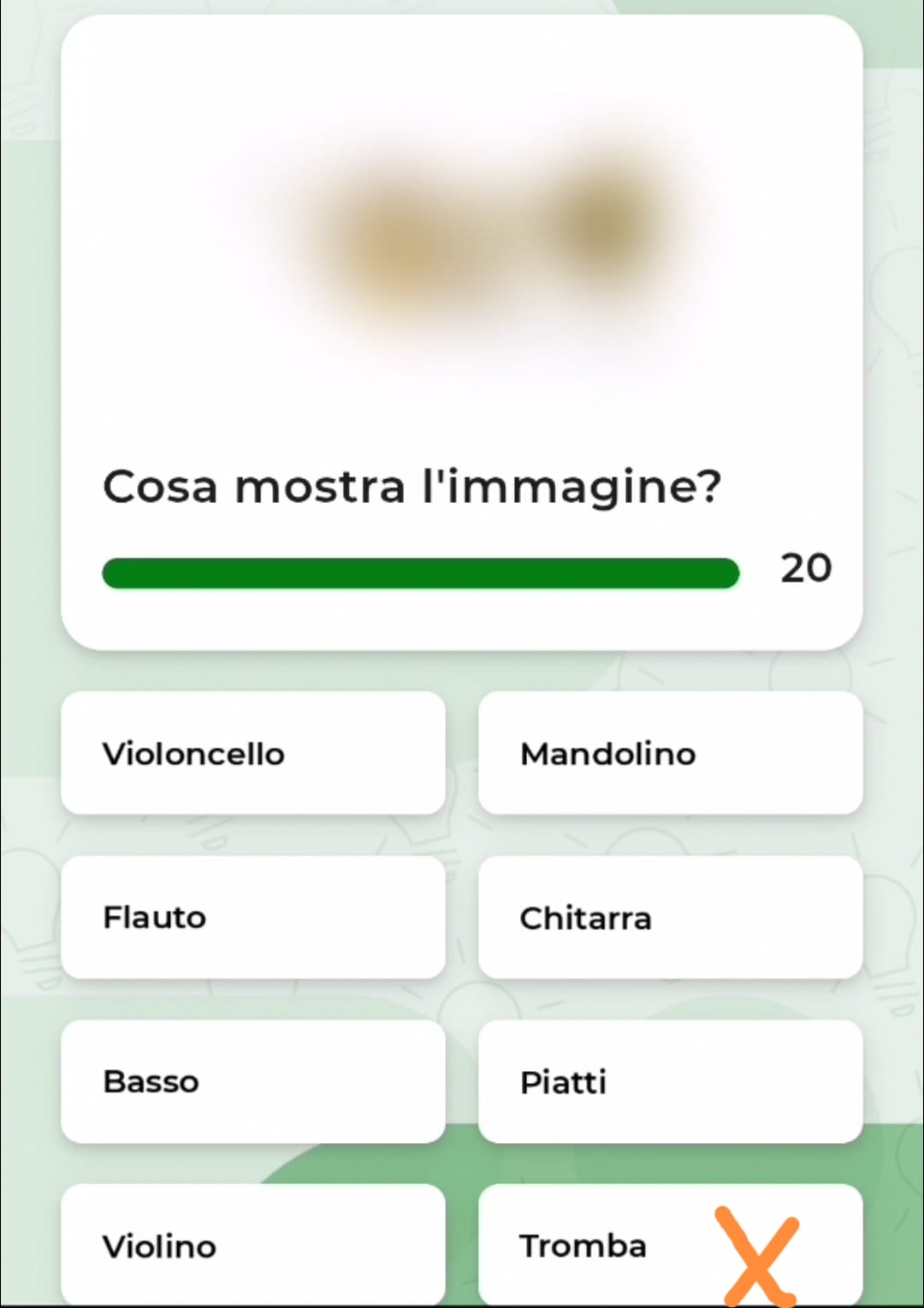Choose the Violino option

pos(252,1245)
